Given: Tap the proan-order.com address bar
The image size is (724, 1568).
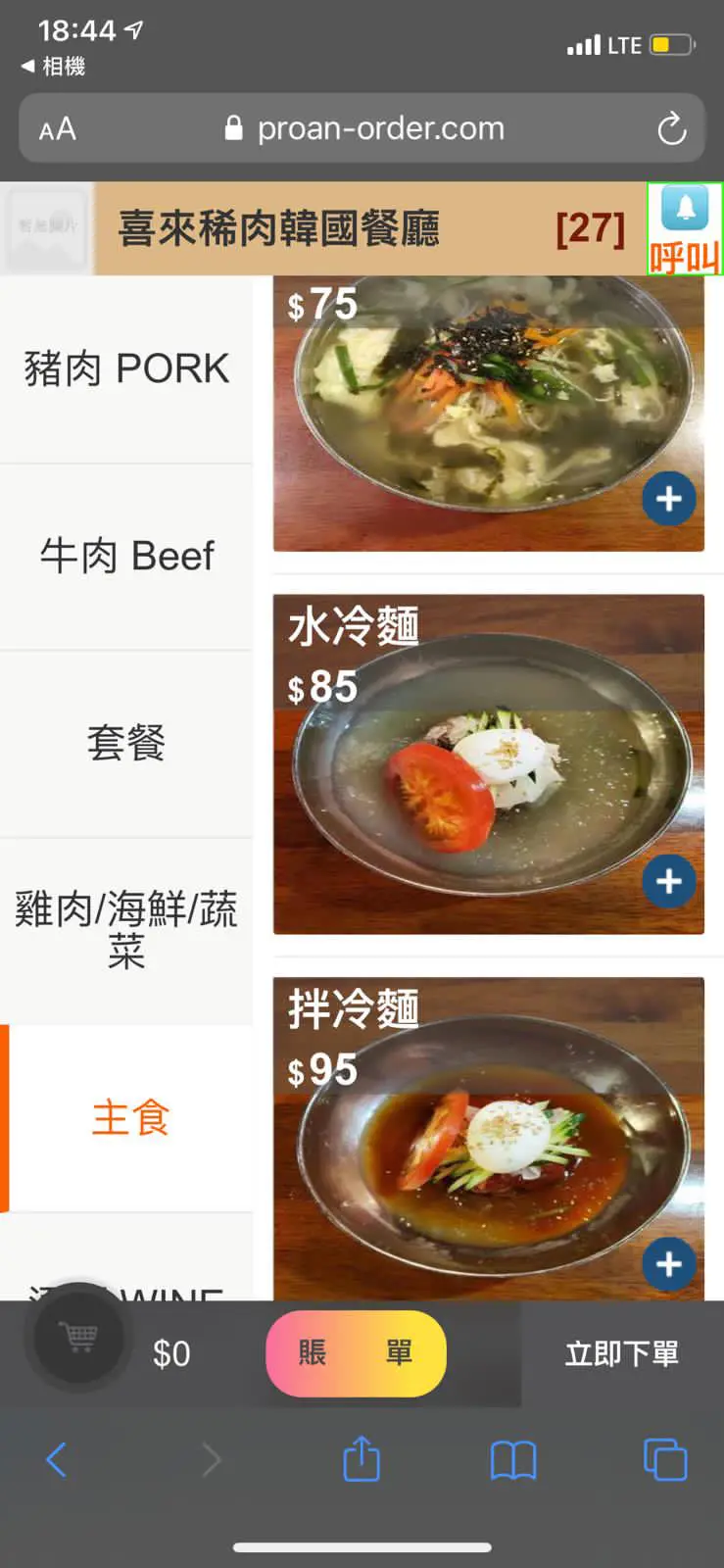Looking at the screenshot, I should coord(380,128).
